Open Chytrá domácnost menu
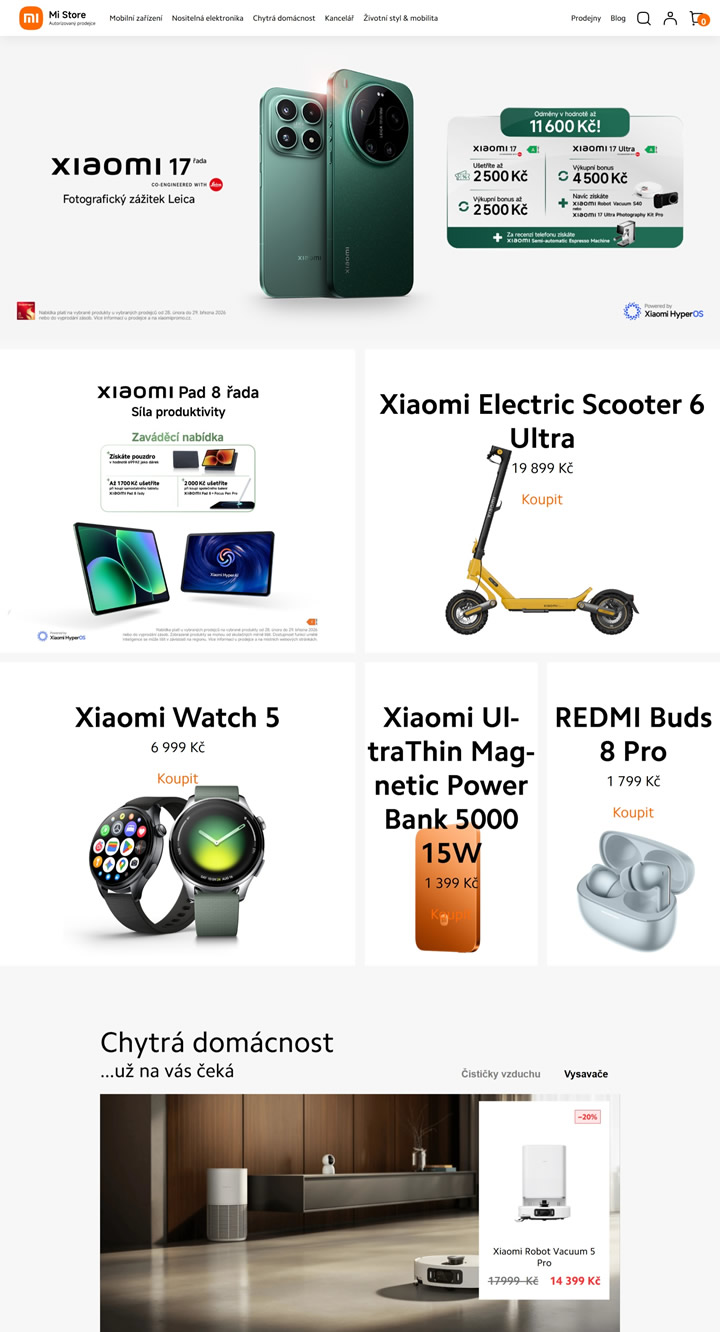This screenshot has width=720, height=1332. tap(284, 18)
